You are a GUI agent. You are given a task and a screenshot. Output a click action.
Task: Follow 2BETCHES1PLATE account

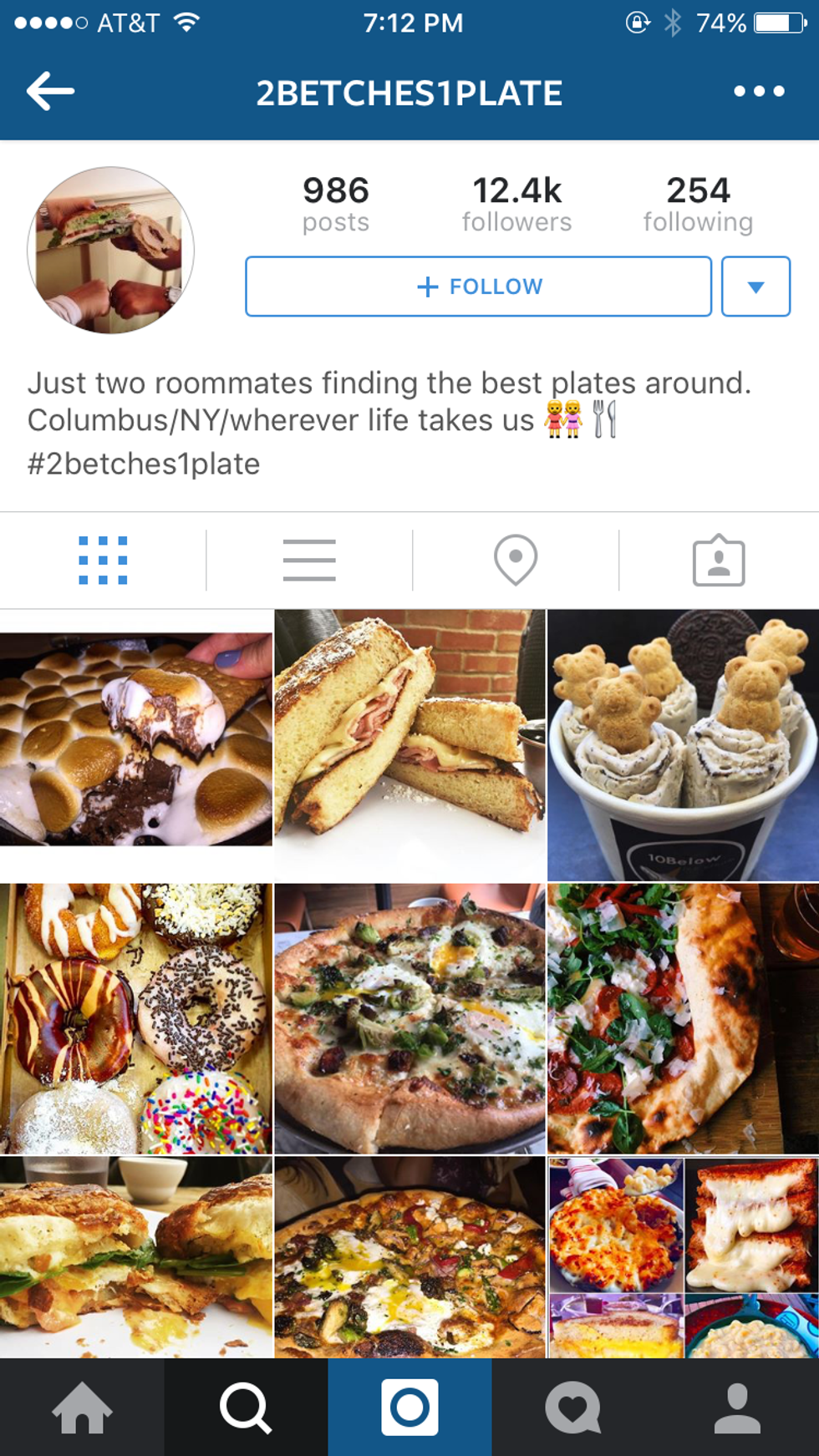pyautogui.click(x=478, y=287)
